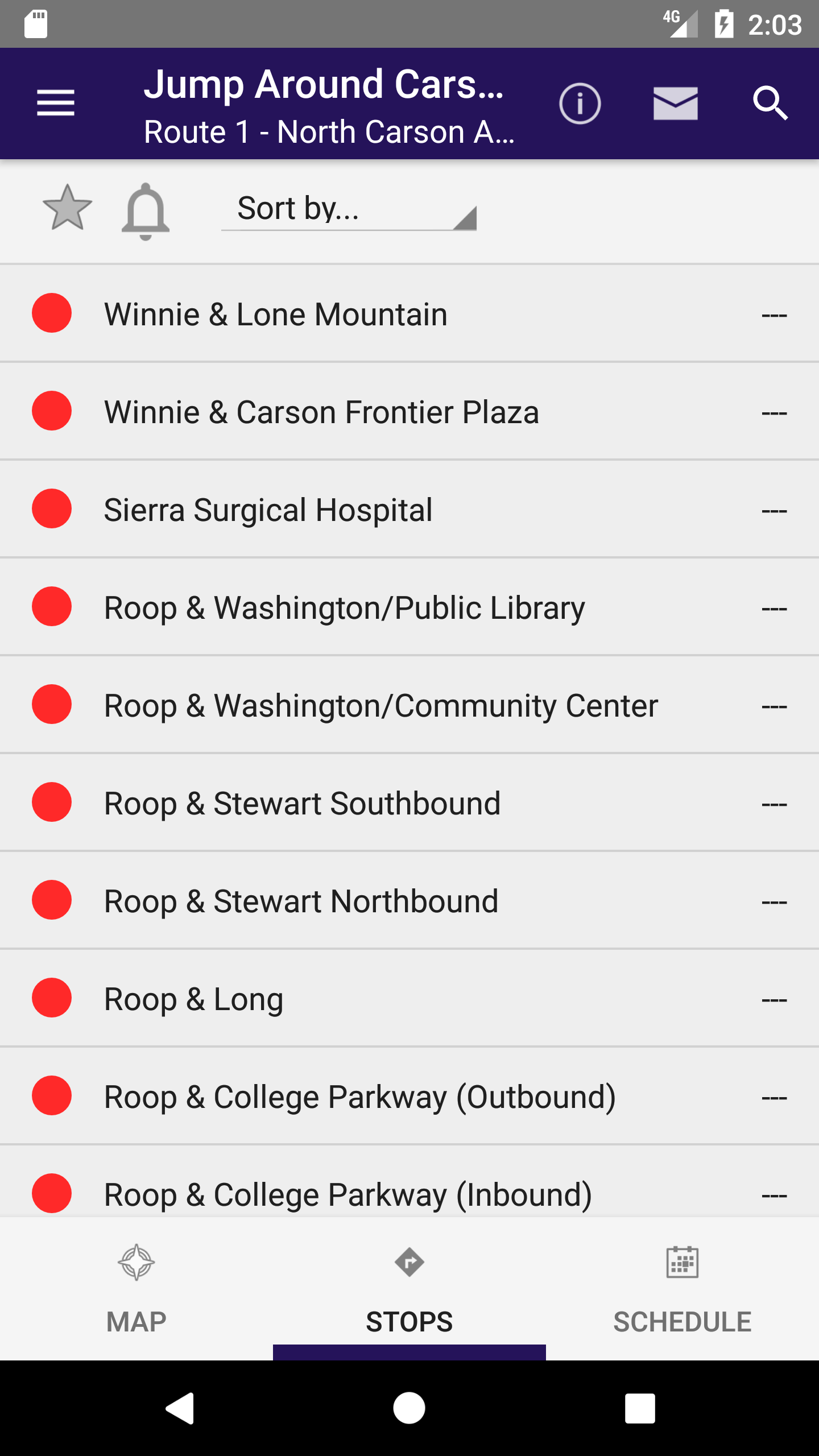Set an alert with the bell icon
Screen dimensions: 819x1456
pyautogui.click(x=146, y=211)
